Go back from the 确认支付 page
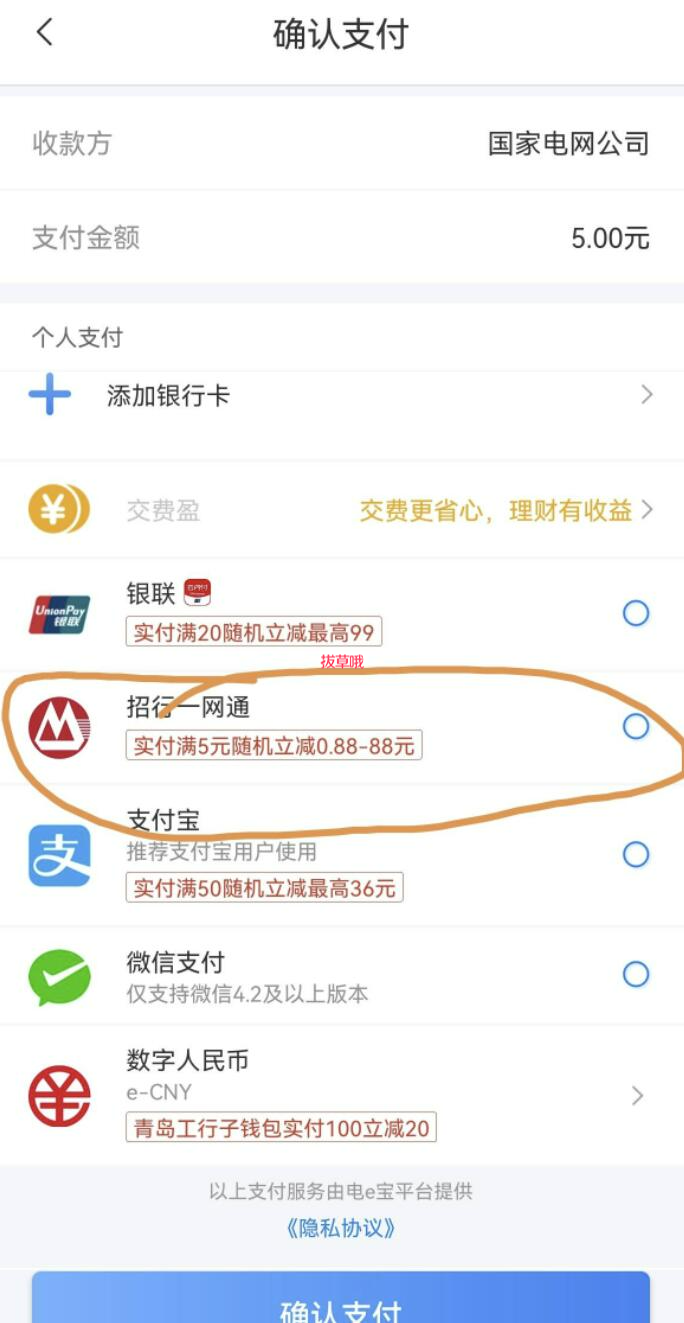The width and height of the screenshot is (684, 1323). [44, 32]
